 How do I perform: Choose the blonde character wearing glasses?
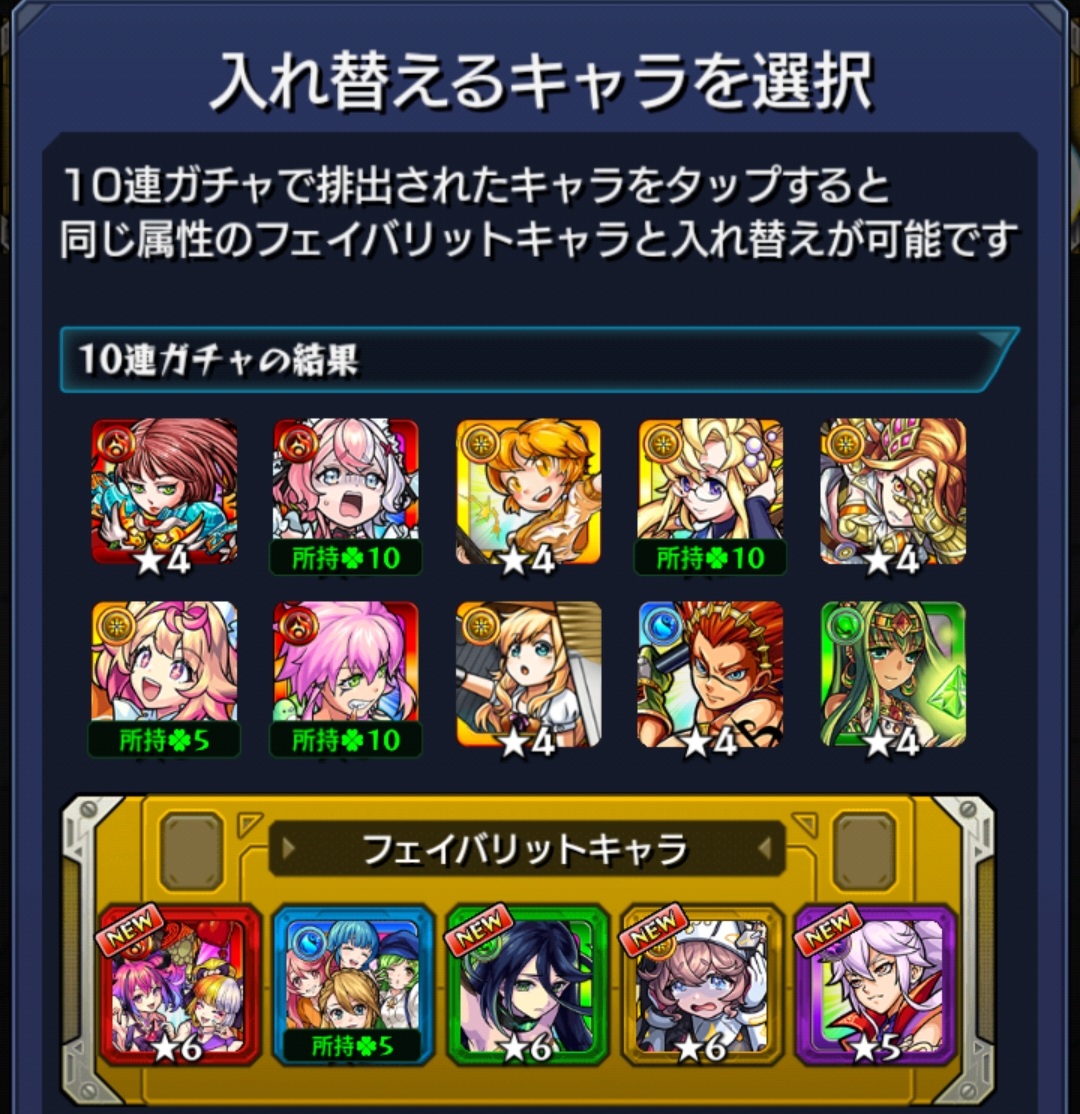pyautogui.click(x=711, y=492)
